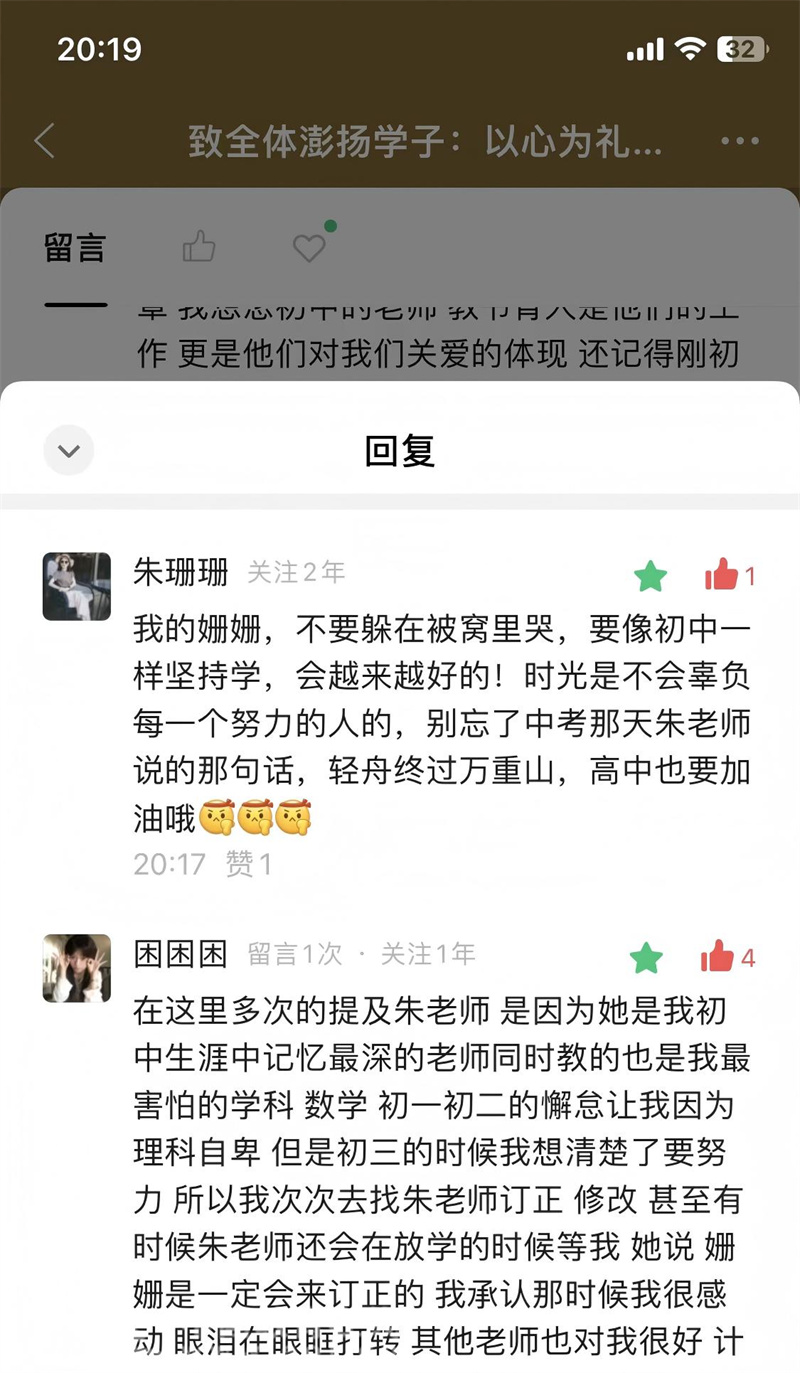
Task: Open the three-dot overflow menu
Action: point(740,141)
